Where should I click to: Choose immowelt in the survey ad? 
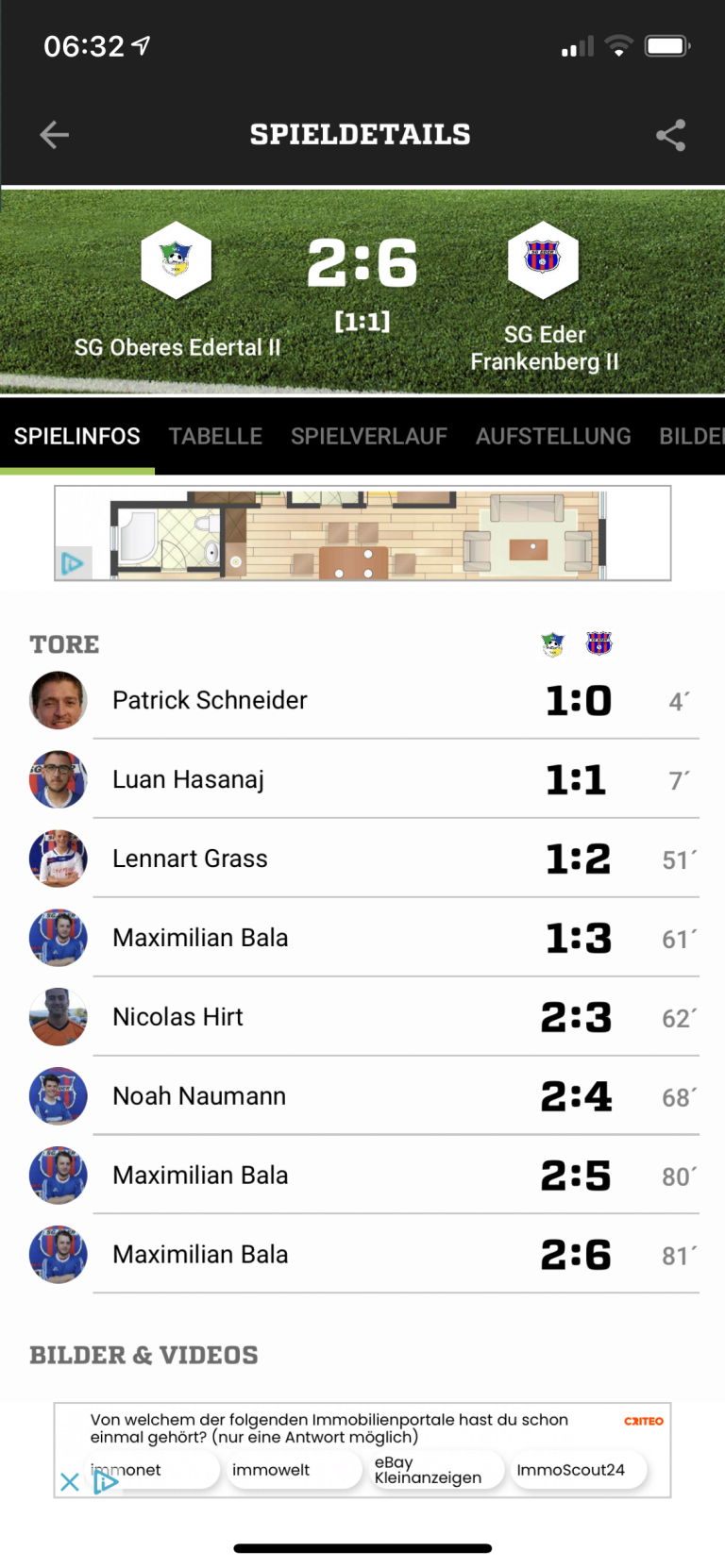[293, 1470]
